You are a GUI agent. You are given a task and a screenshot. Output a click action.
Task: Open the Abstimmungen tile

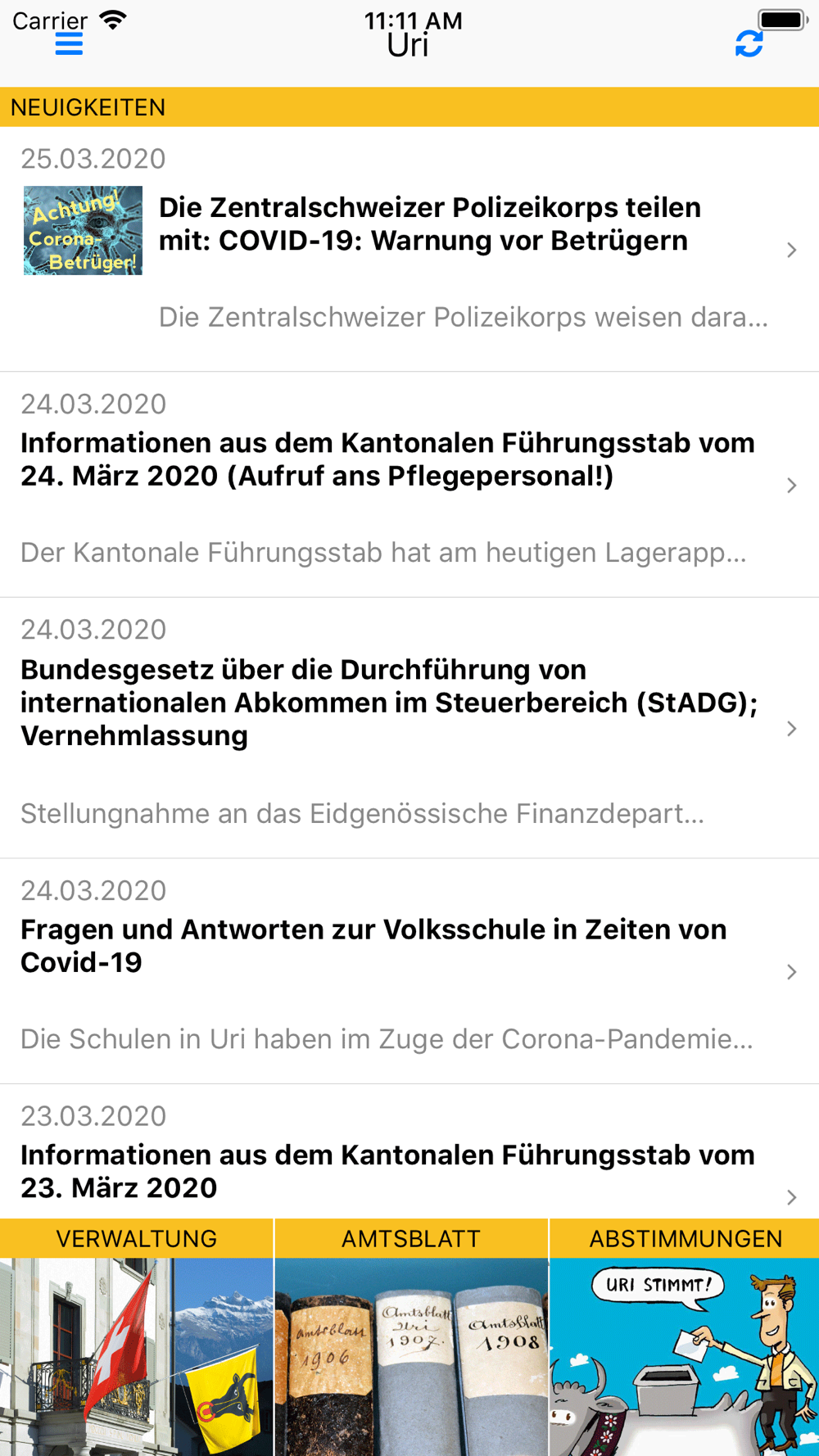[685, 1337]
